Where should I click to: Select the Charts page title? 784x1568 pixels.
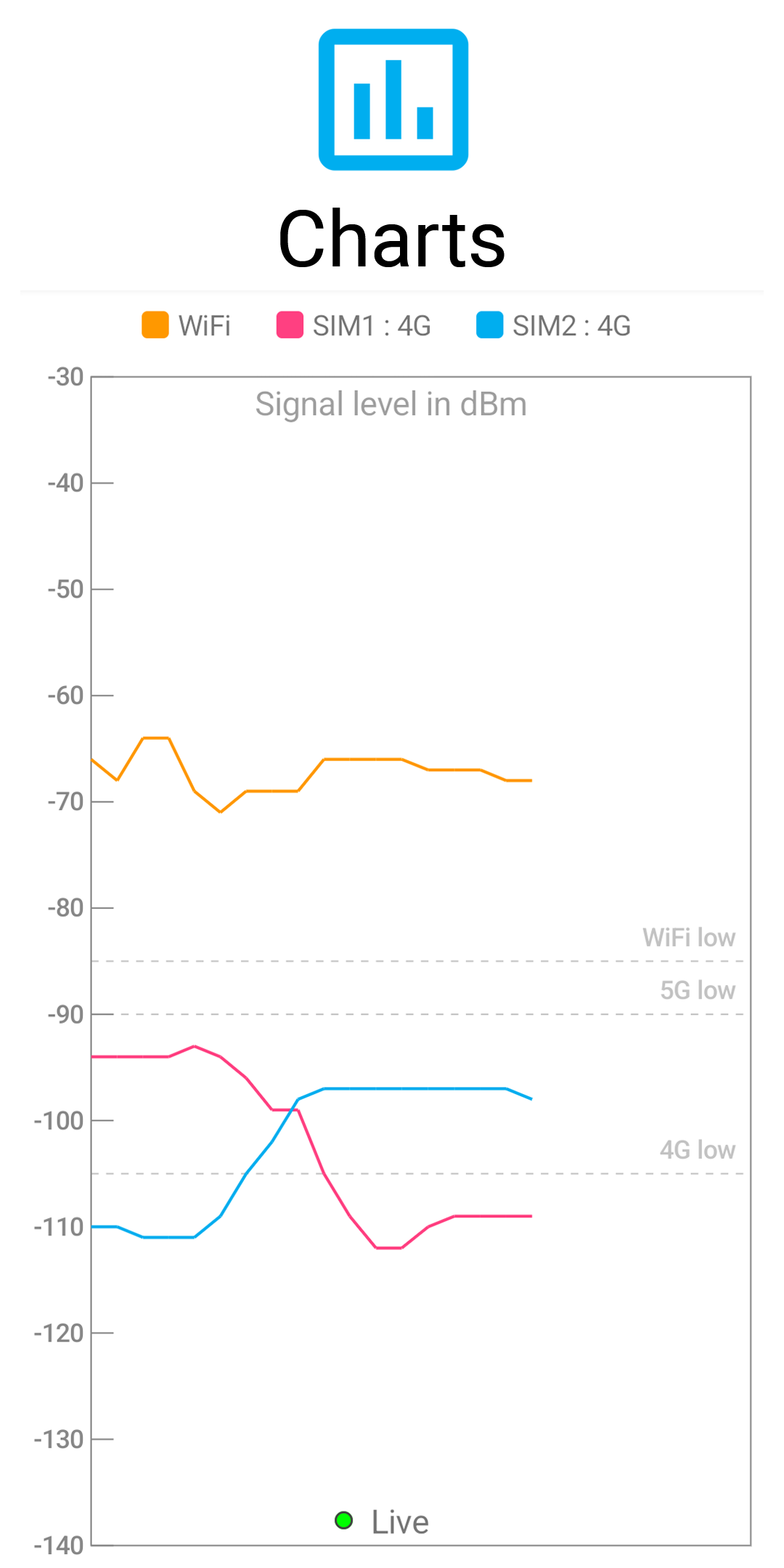tap(392, 240)
